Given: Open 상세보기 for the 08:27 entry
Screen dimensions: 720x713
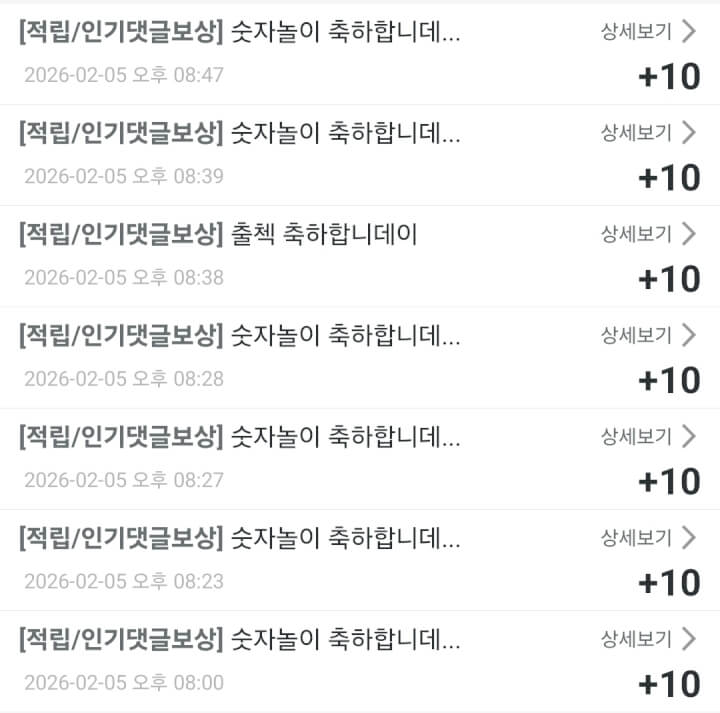Looking at the screenshot, I should 647,436.
